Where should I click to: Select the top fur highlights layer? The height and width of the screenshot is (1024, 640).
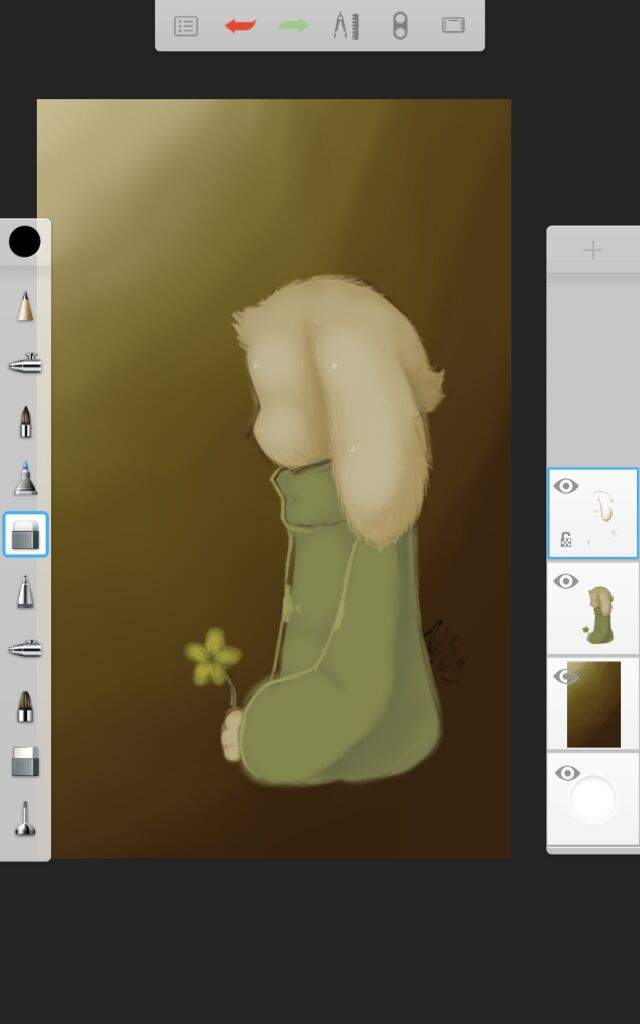(603, 513)
